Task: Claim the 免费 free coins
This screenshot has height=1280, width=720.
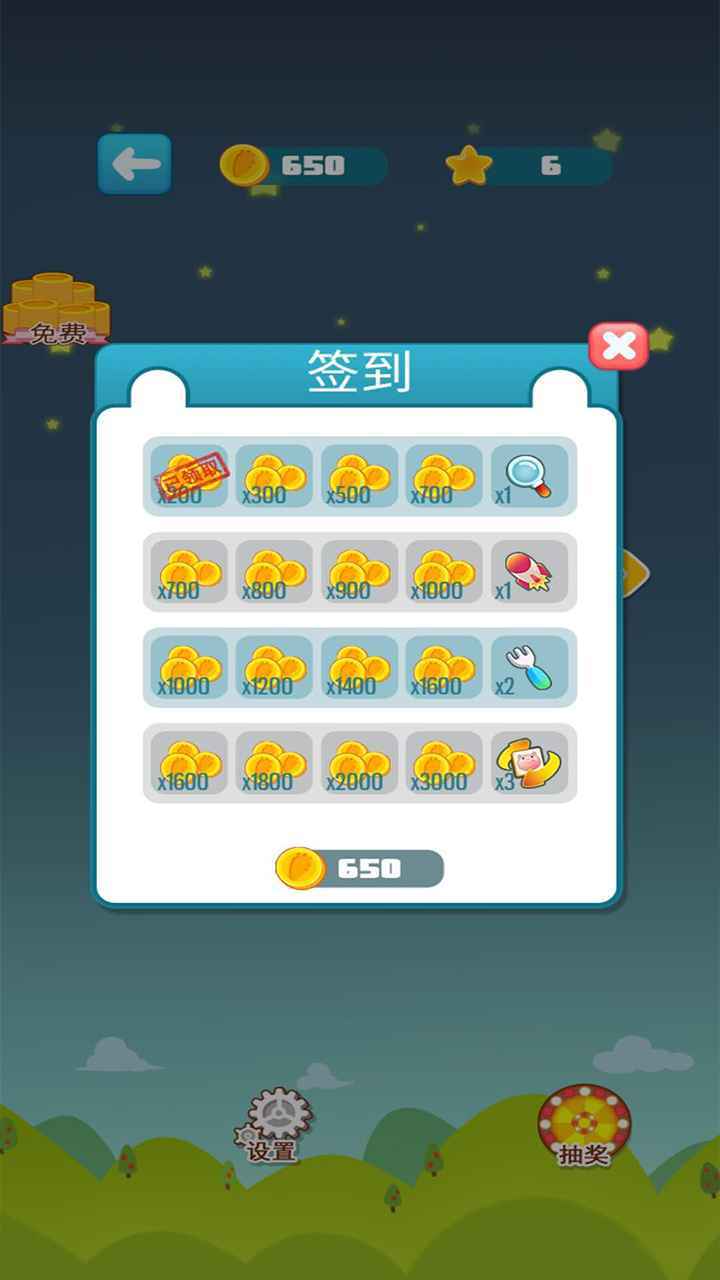Action: [55, 310]
